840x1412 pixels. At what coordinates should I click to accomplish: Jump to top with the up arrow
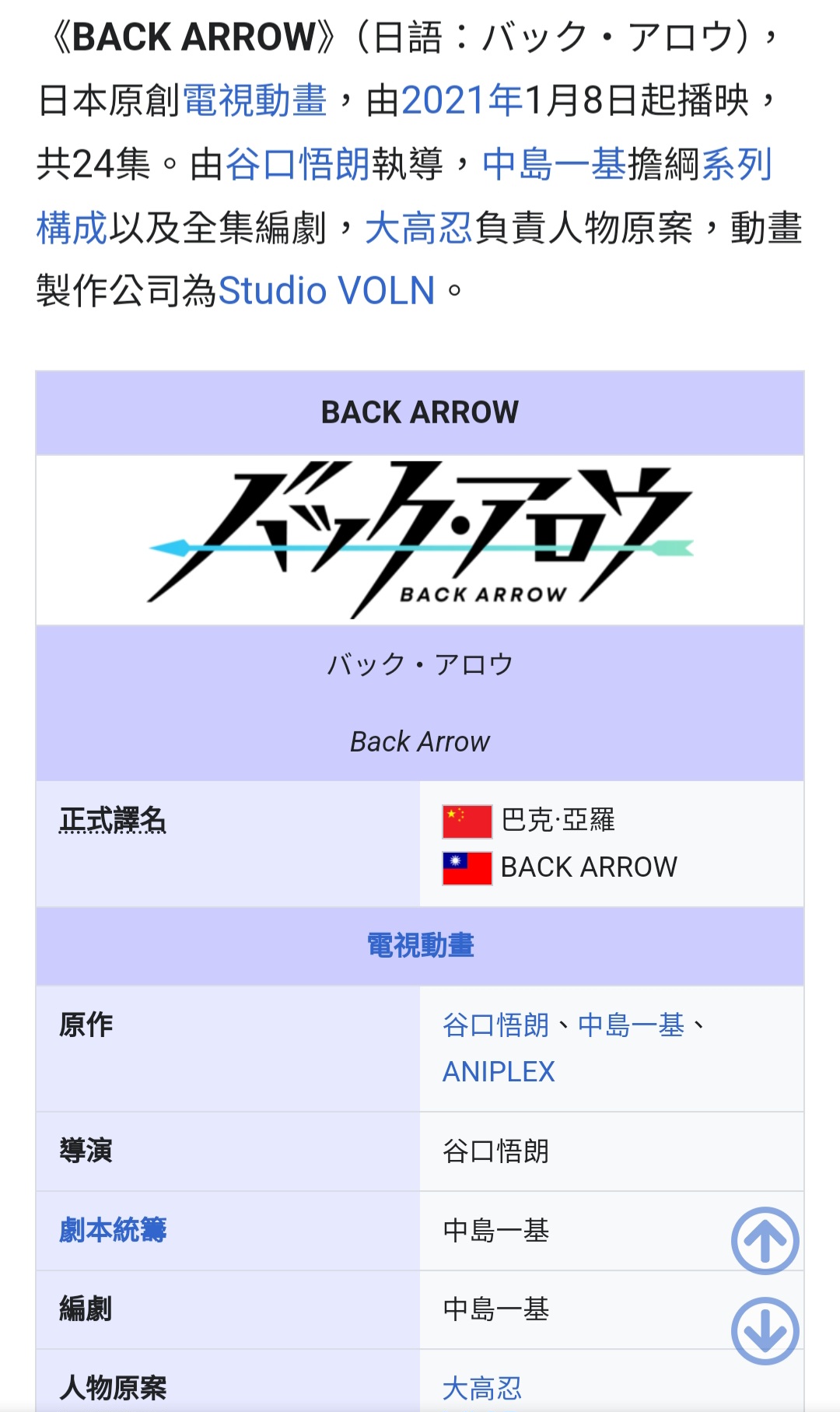[765, 1241]
